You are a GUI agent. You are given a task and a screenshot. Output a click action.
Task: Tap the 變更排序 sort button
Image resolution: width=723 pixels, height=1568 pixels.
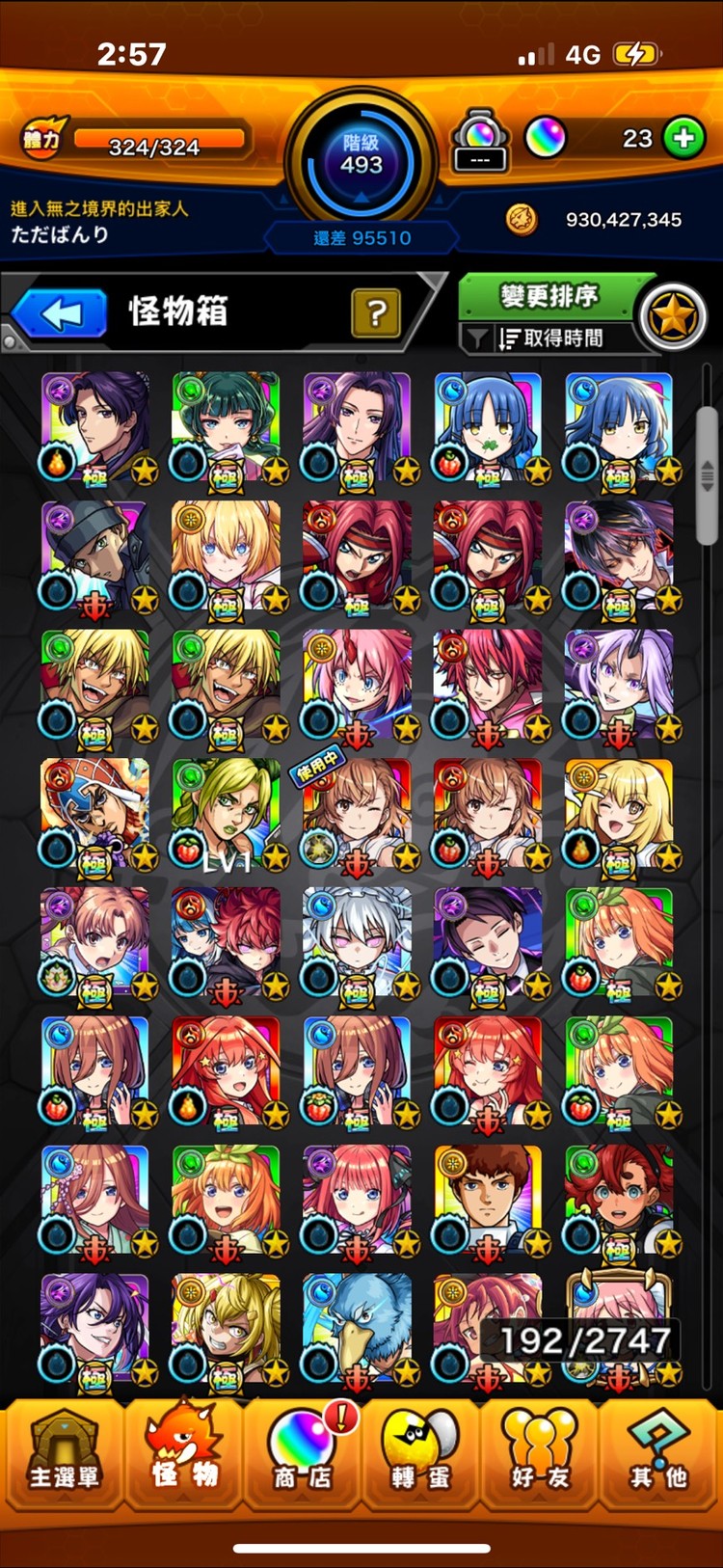pyautogui.click(x=548, y=295)
